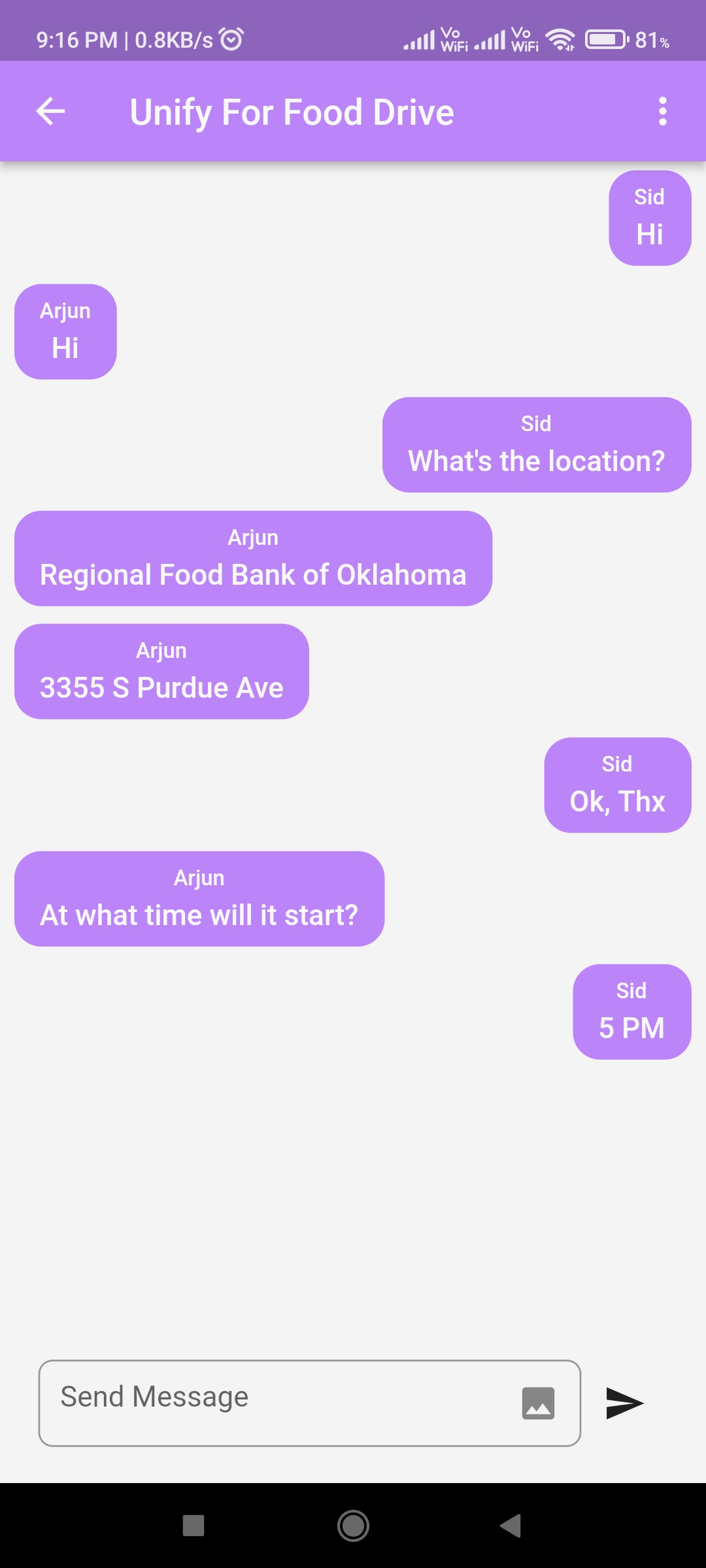Focus the Send Message text field
Viewport: 706px width, 1568px height.
275,1403
